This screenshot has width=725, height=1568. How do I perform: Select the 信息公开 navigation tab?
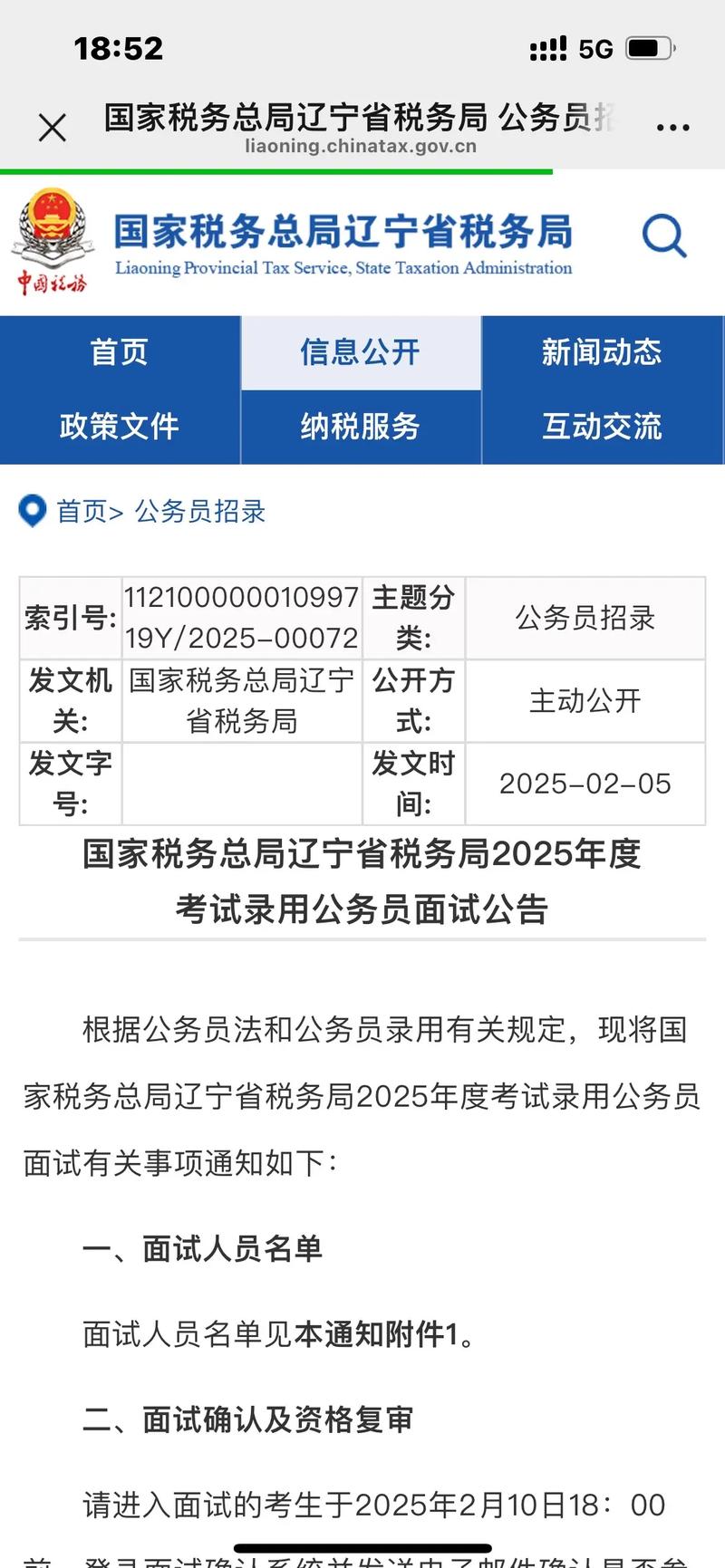tap(360, 352)
